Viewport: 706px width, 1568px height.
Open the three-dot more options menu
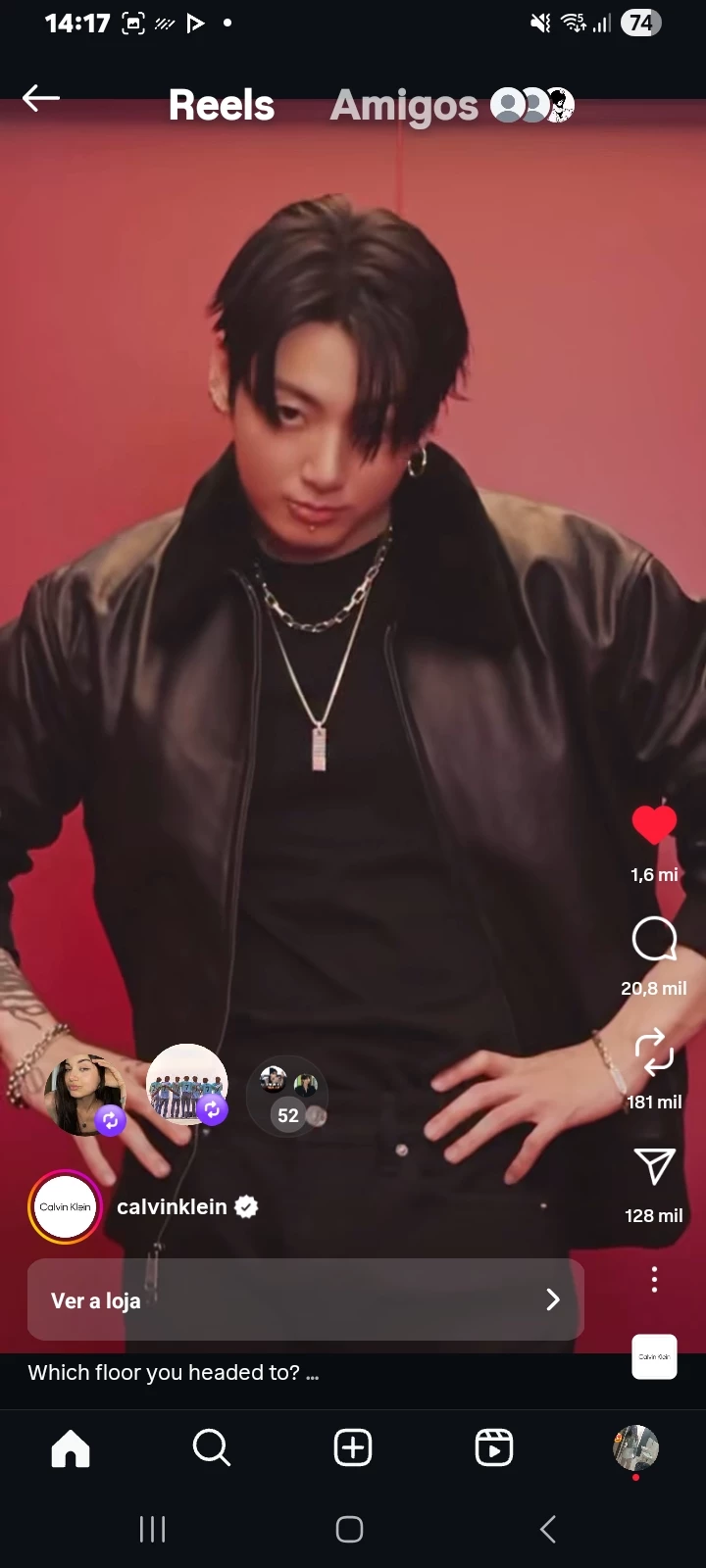point(654,1279)
